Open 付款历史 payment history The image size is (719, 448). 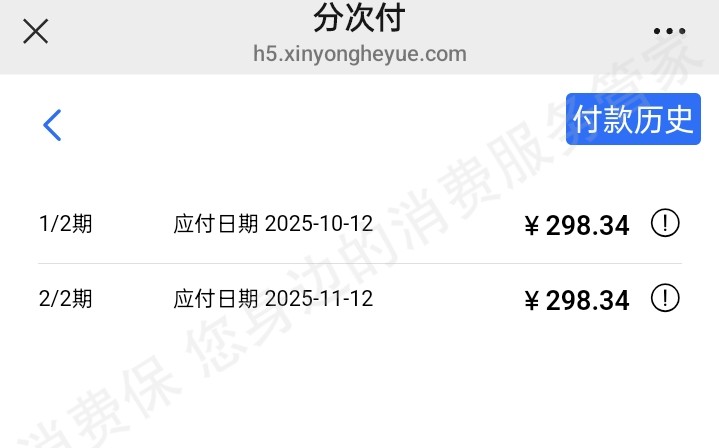tap(632, 120)
